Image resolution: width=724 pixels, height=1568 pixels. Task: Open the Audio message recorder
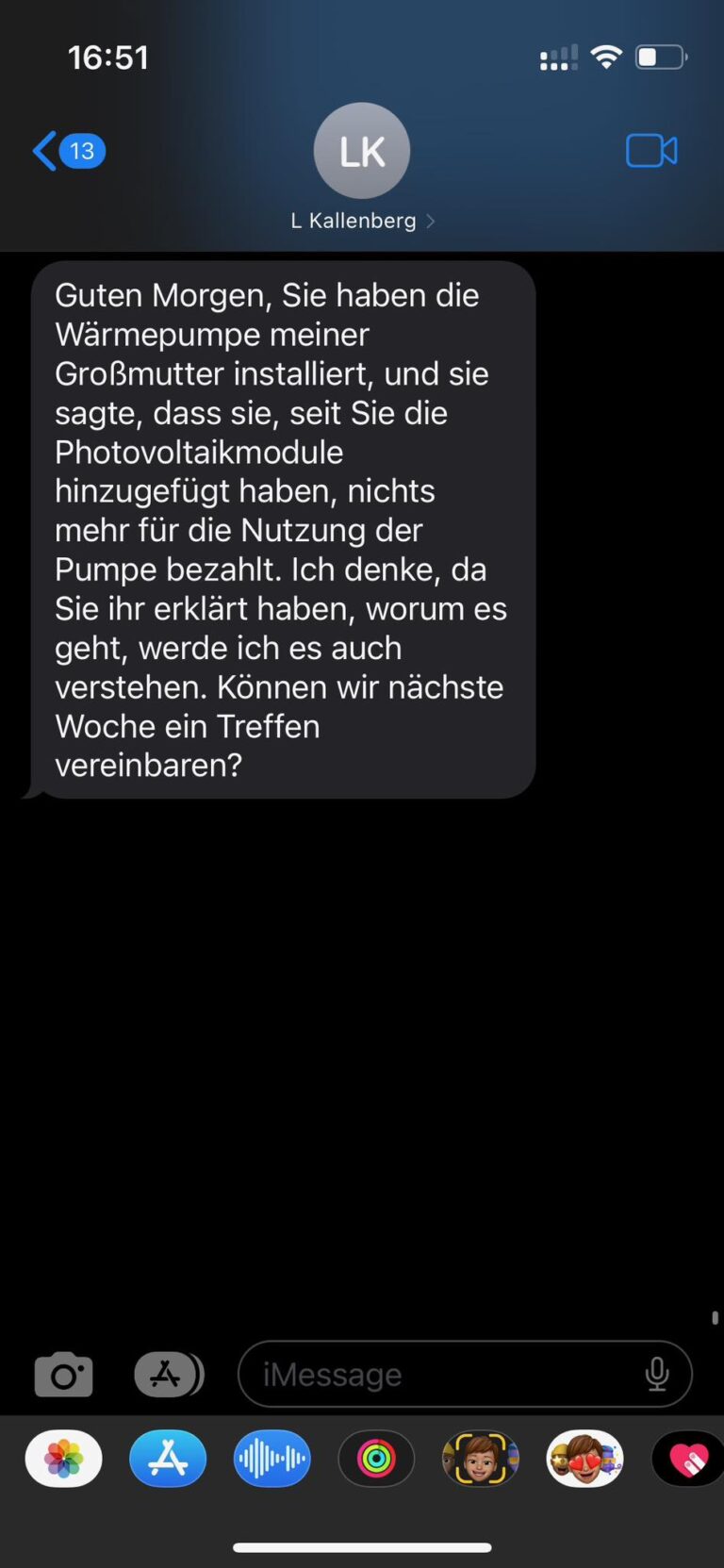point(271,1458)
